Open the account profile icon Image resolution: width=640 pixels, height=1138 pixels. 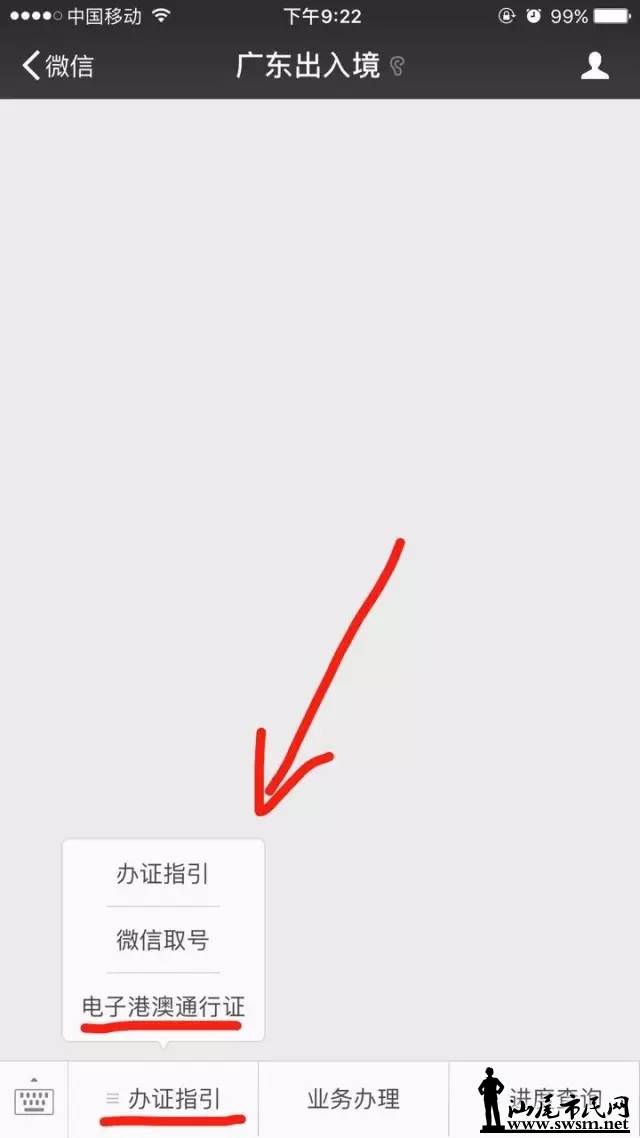pyautogui.click(x=595, y=66)
